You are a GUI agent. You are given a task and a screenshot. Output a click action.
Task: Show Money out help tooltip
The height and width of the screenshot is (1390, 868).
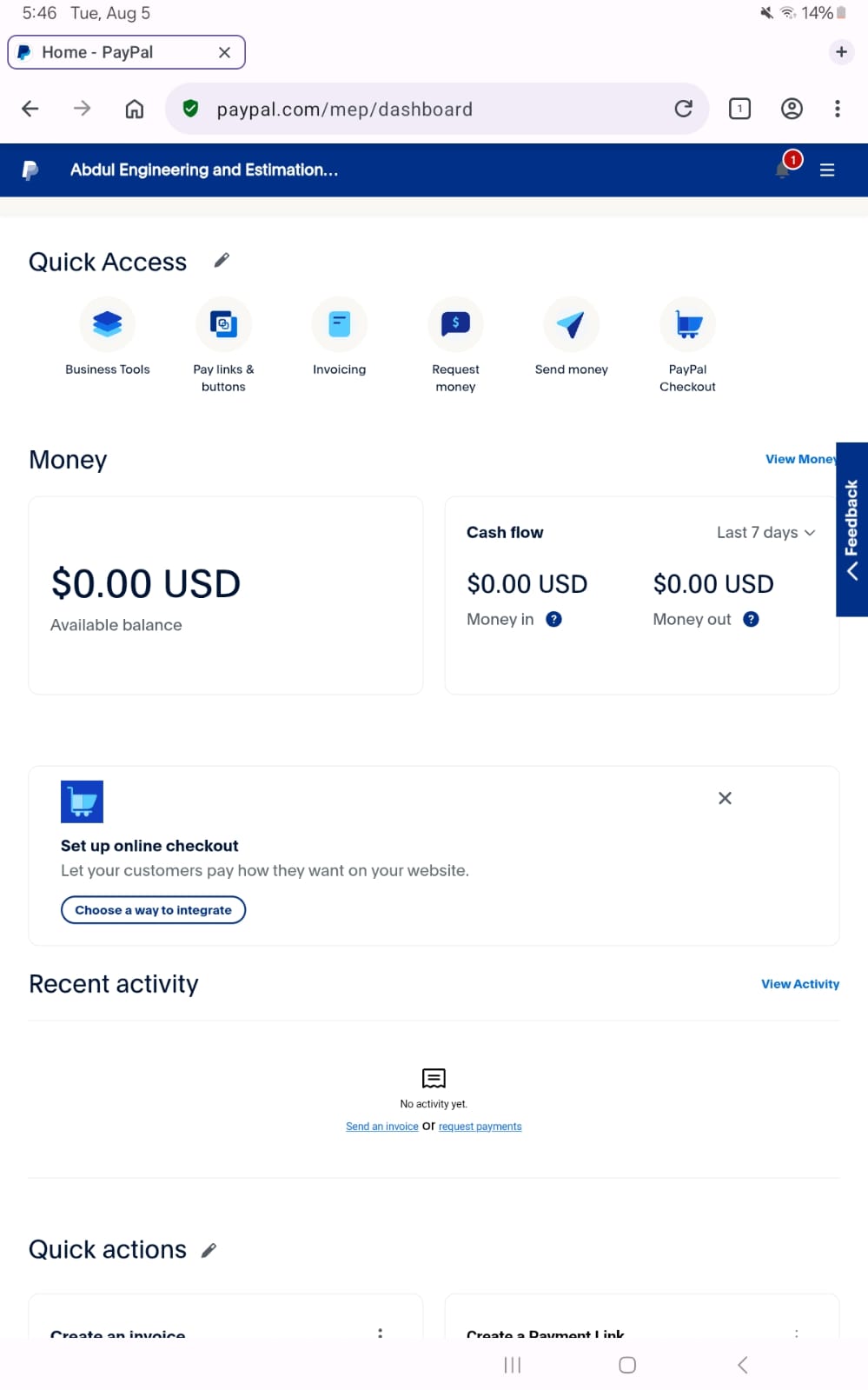click(x=751, y=619)
